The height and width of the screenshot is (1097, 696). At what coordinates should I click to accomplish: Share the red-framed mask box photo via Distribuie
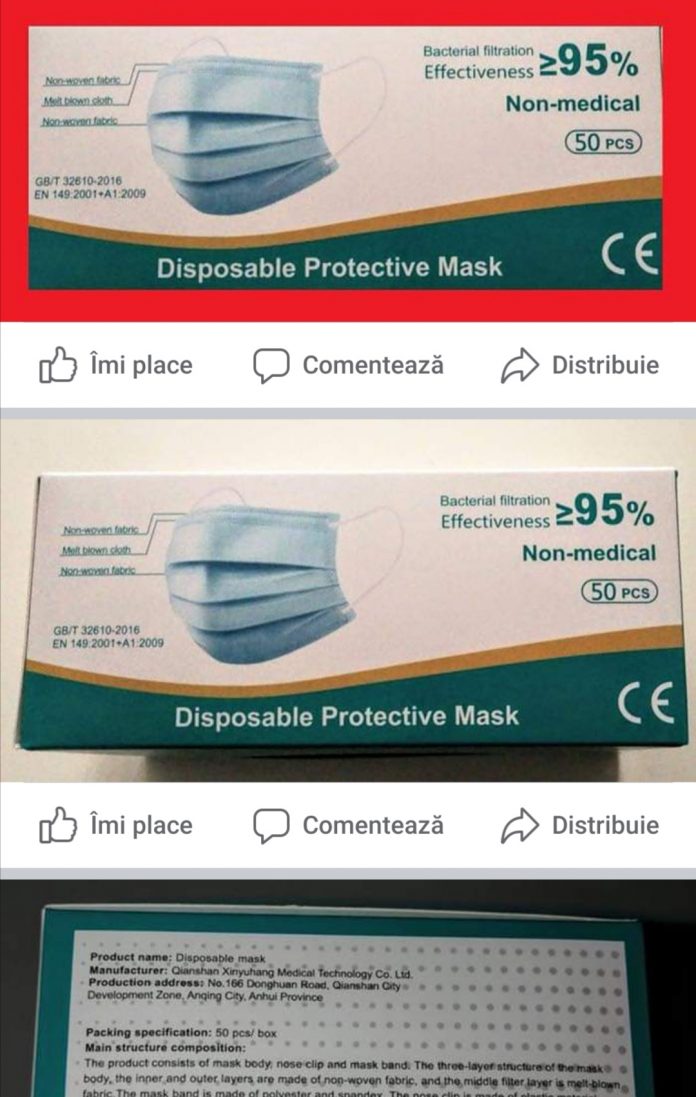click(580, 366)
